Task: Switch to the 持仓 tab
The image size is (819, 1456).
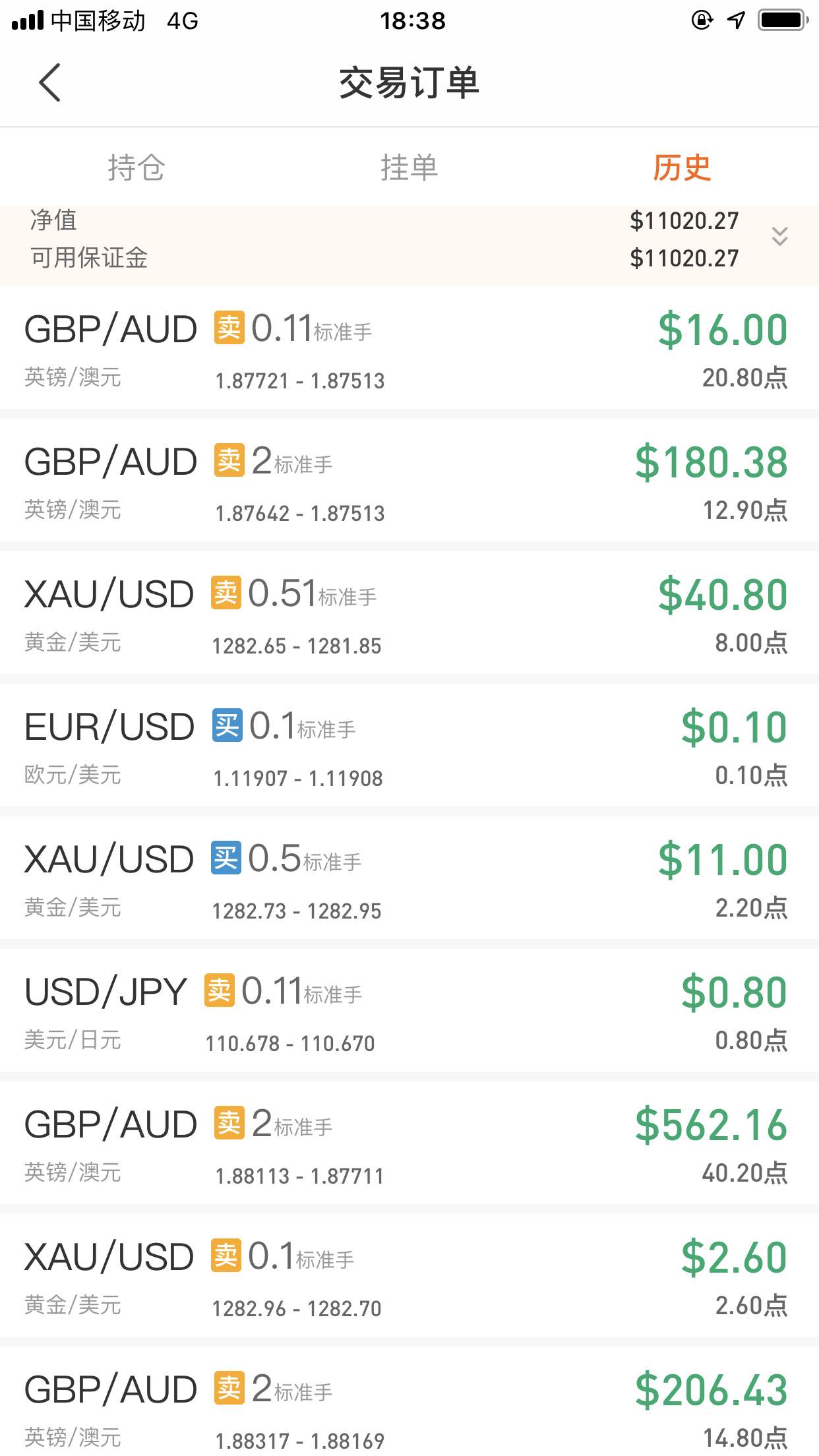Action: tap(136, 167)
